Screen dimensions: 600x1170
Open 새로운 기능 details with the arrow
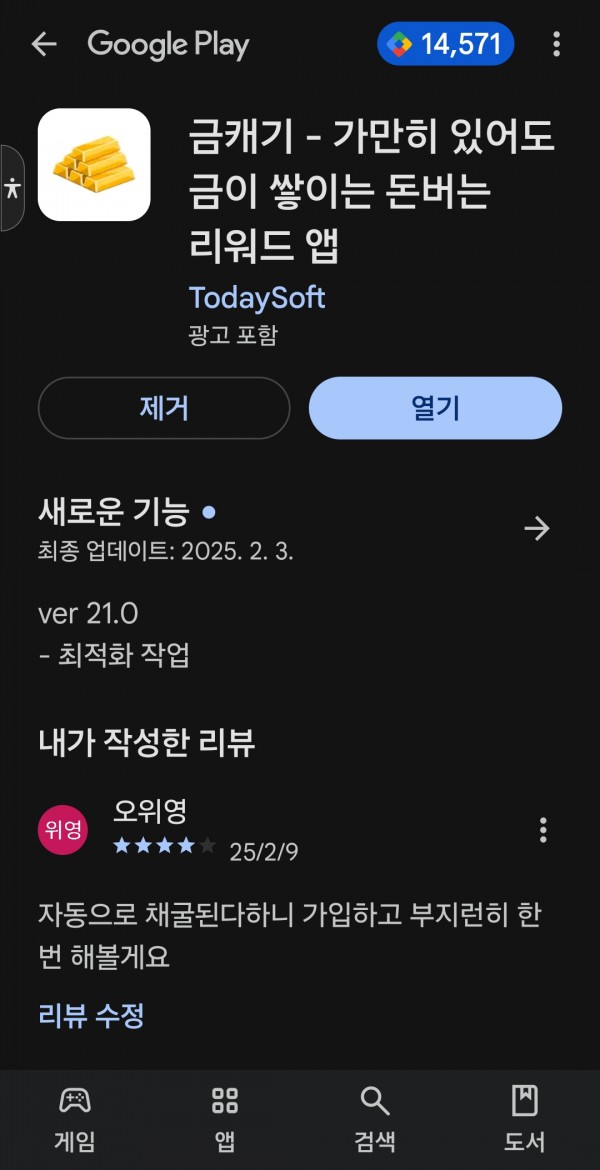pos(537,528)
